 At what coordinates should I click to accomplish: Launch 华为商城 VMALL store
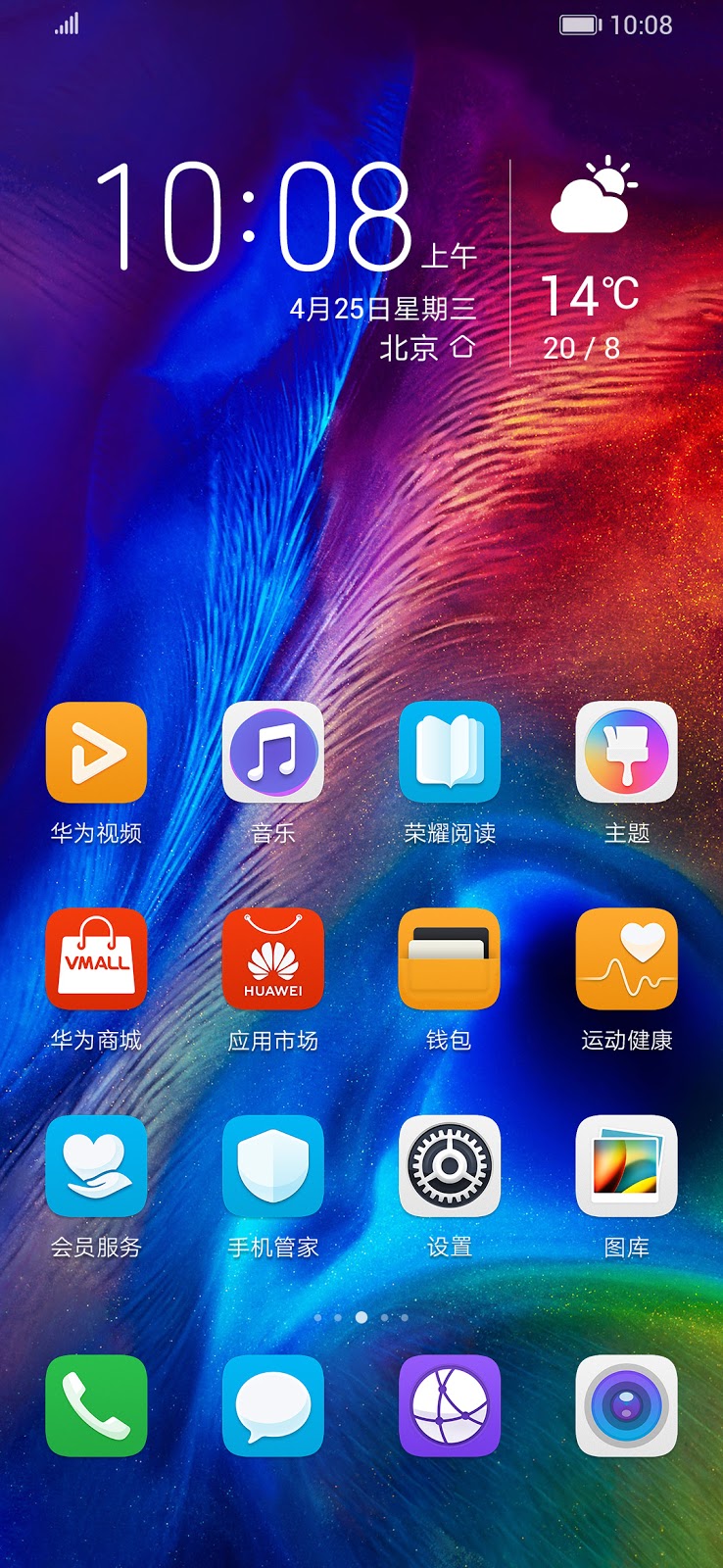click(96, 959)
